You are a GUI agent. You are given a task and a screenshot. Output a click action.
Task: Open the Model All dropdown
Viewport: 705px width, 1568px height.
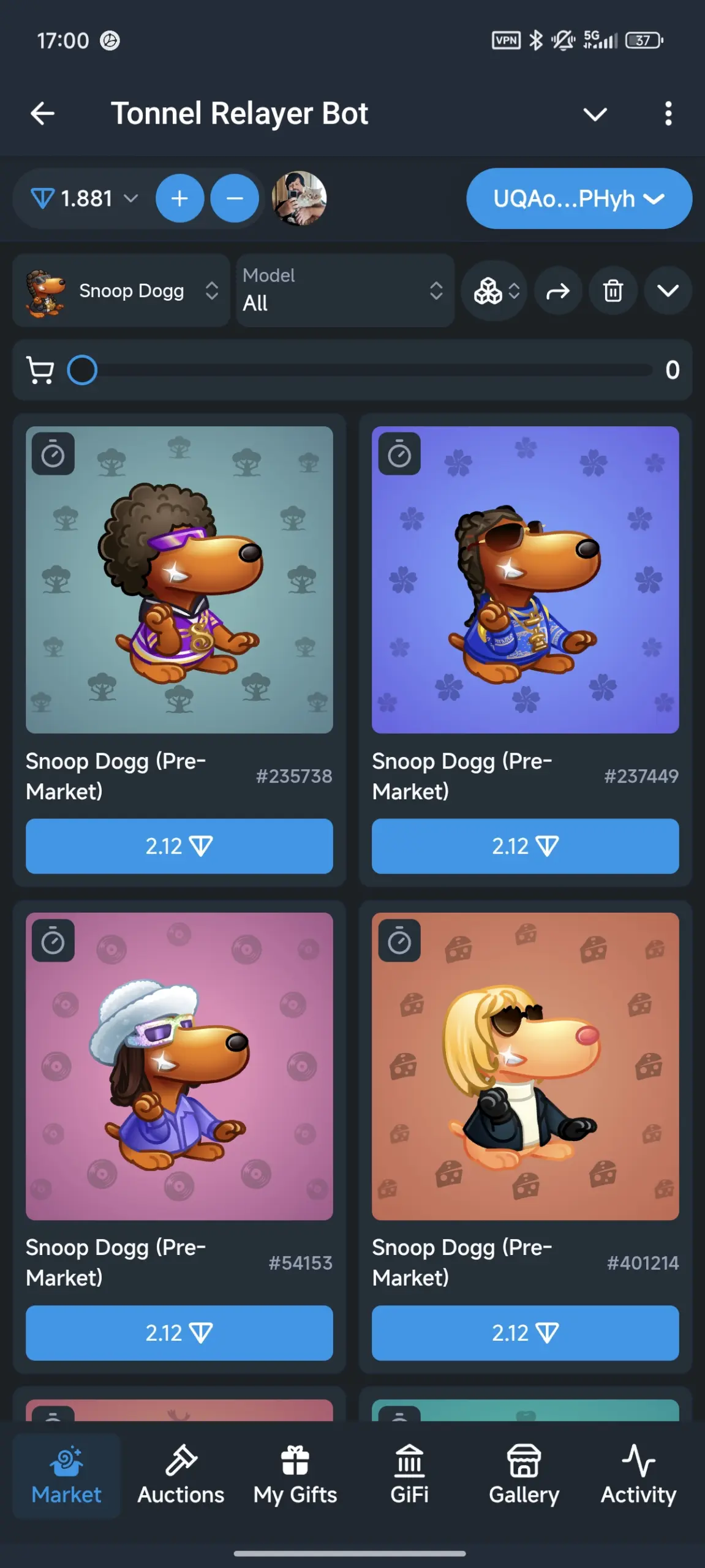click(x=344, y=290)
